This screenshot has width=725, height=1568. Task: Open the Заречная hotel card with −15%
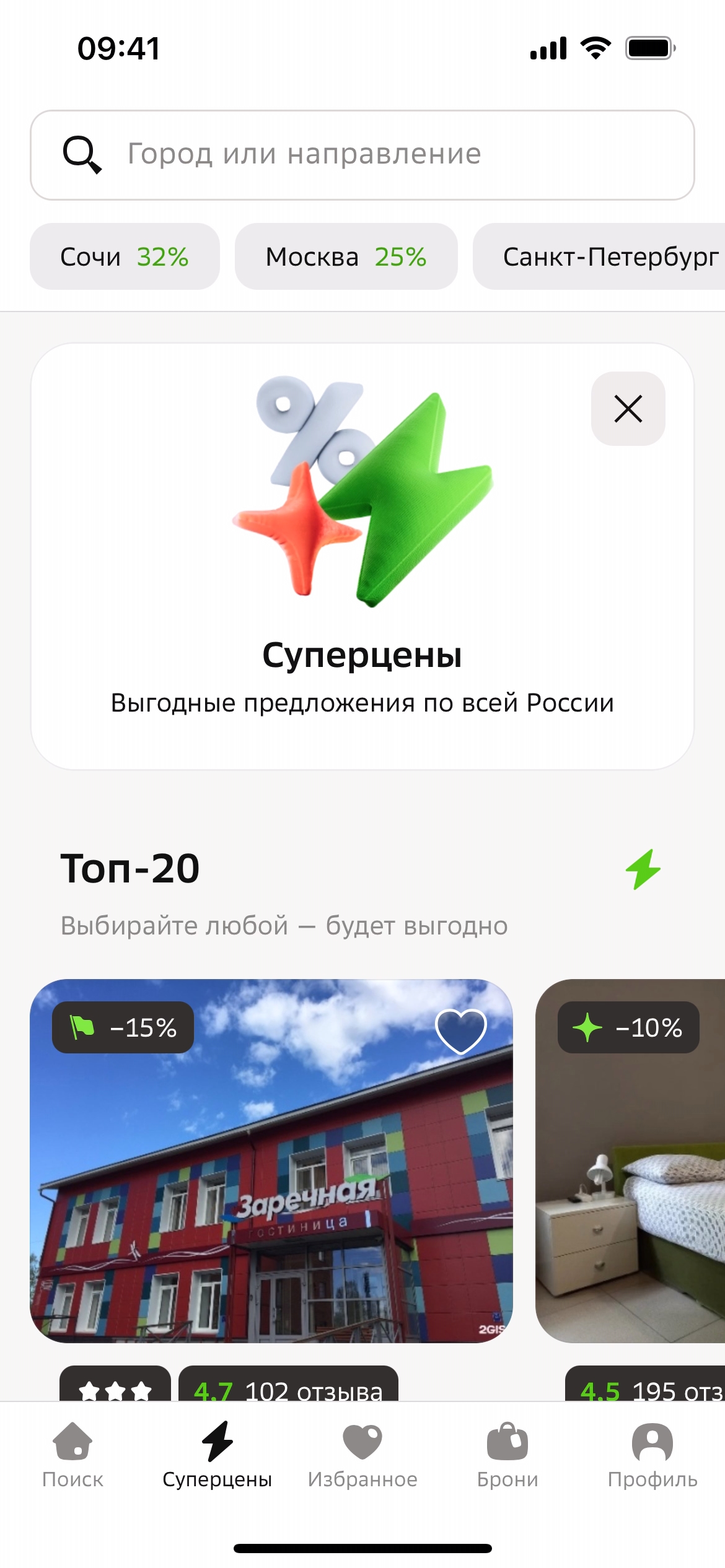pyautogui.click(x=271, y=1177)
